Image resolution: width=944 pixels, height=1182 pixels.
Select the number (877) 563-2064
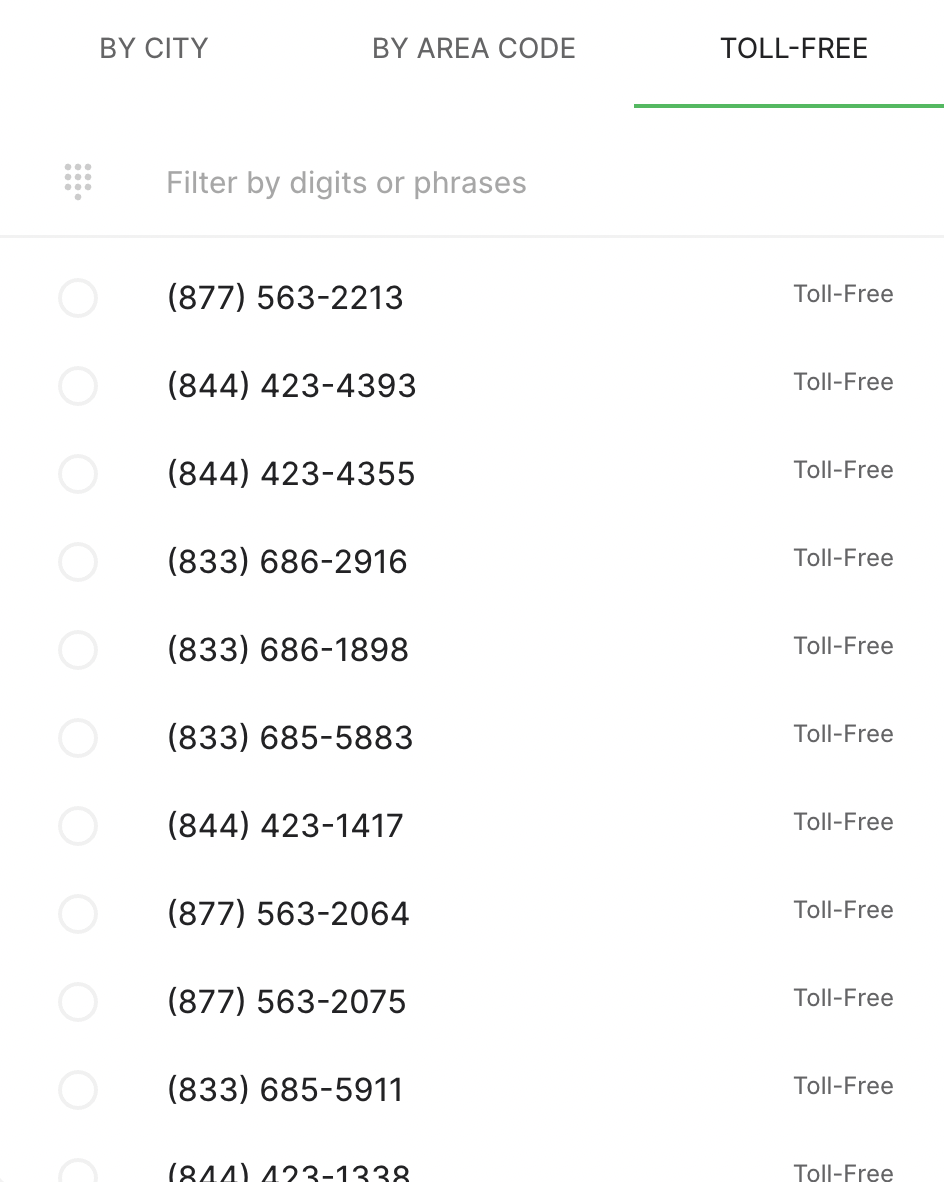point(78,913)
